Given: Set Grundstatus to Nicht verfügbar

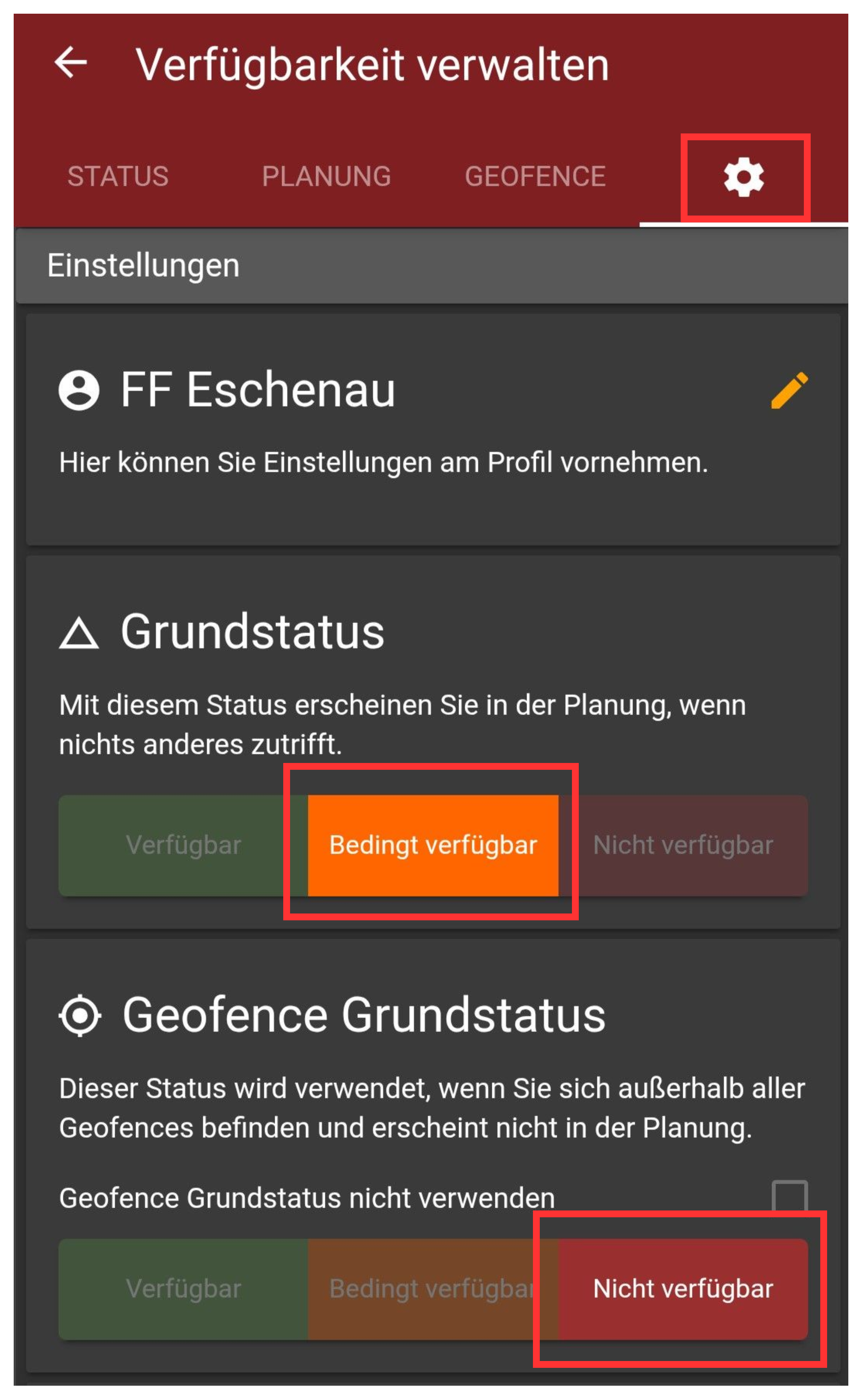Looking at the screenshot, I should pos(683,845).
